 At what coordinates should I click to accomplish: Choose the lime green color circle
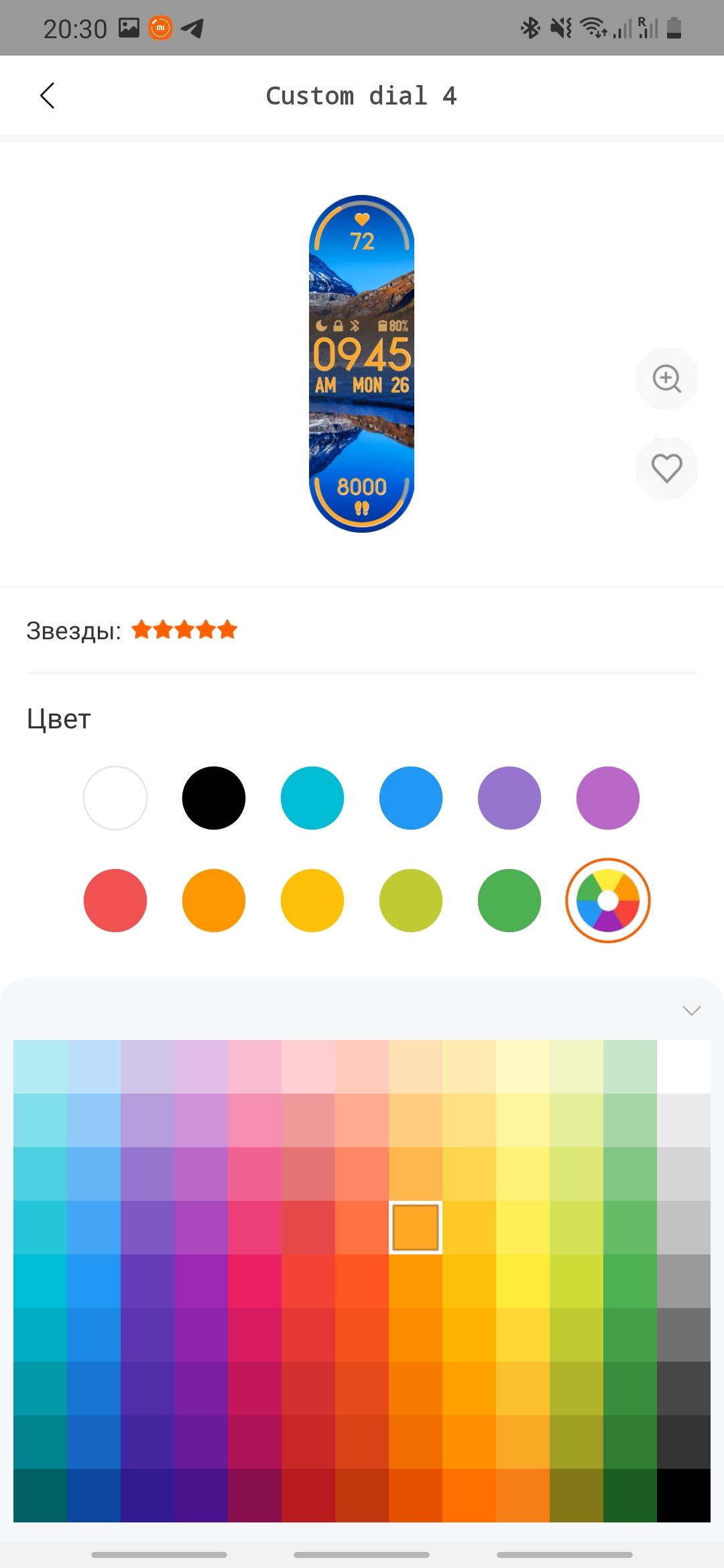pos(411,901)
